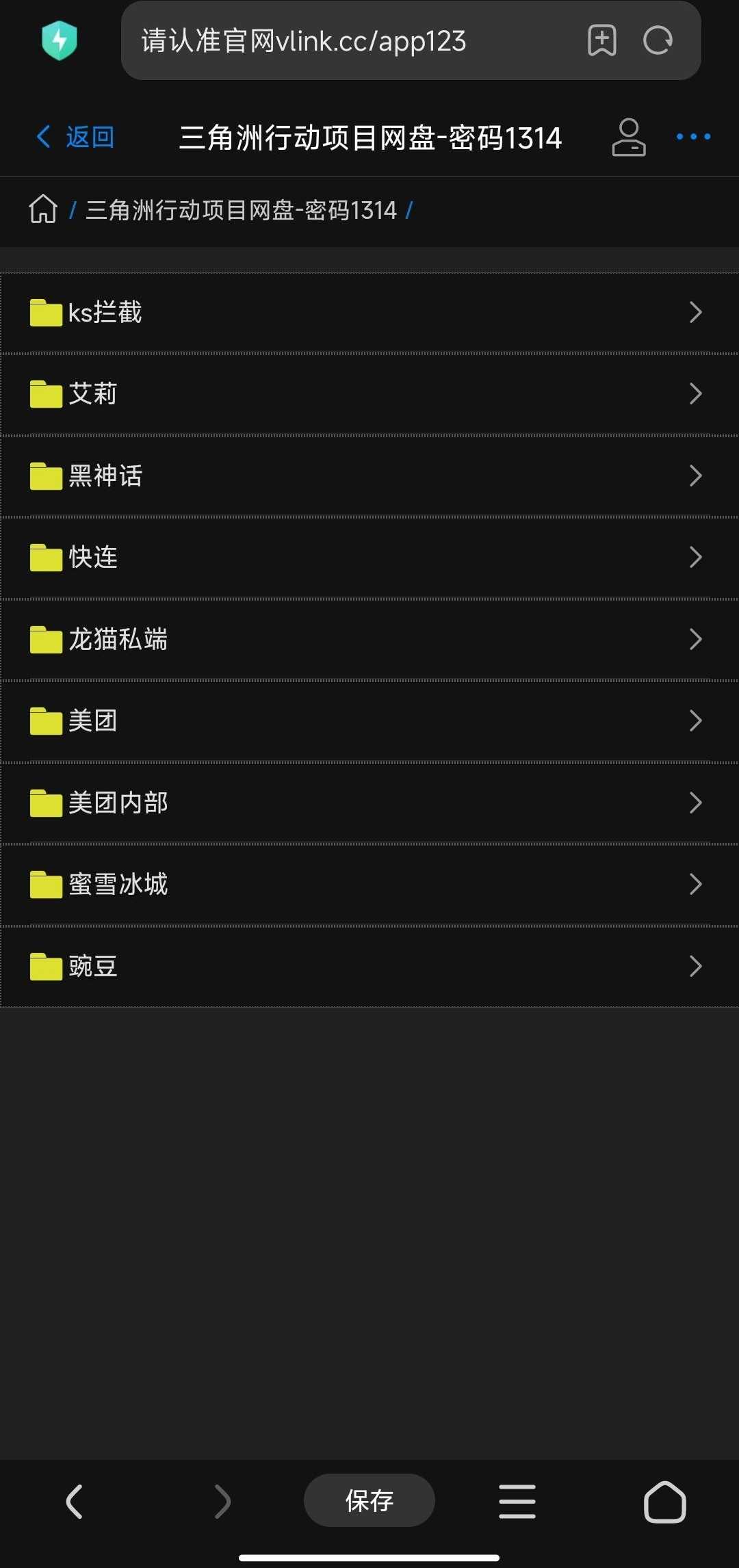Open the 快连 folder

click(x=369, y=558)
